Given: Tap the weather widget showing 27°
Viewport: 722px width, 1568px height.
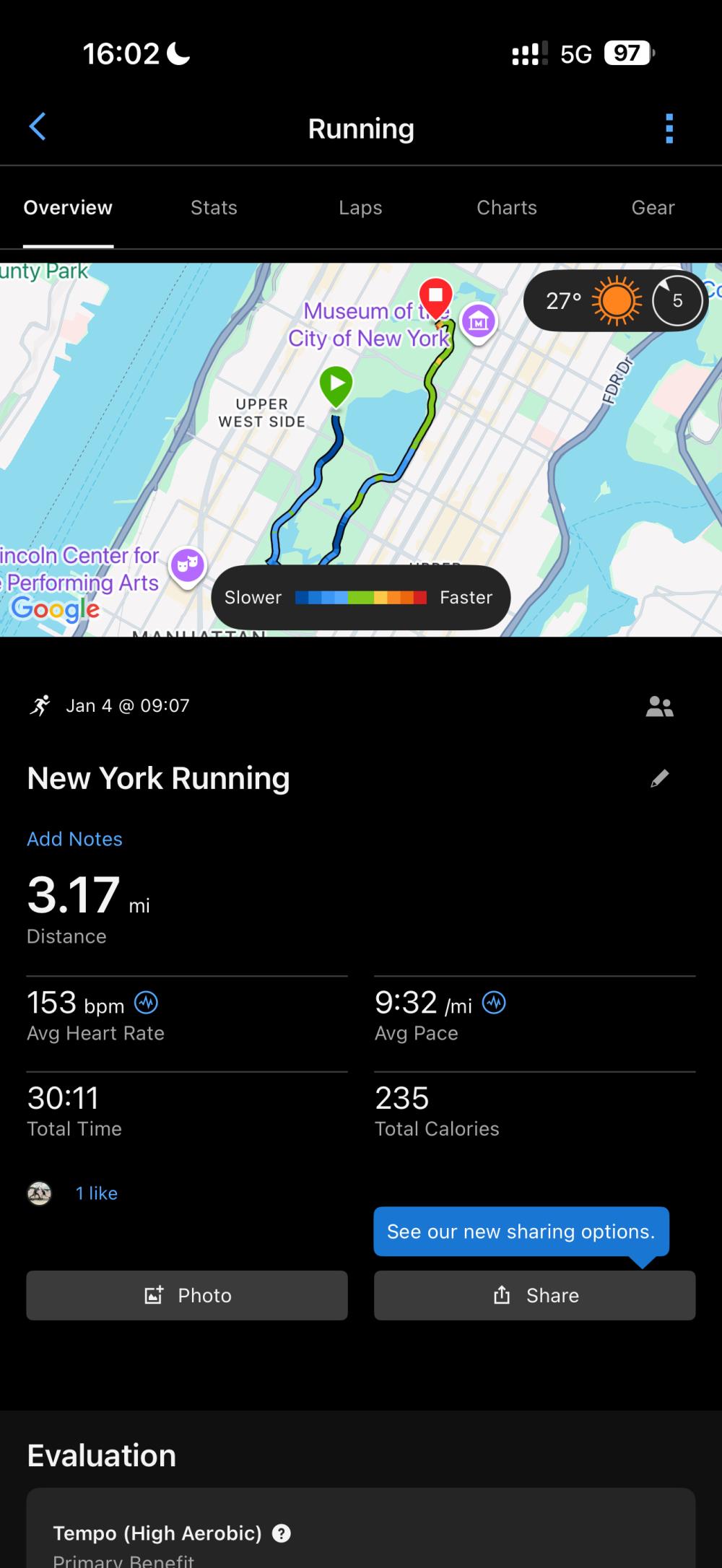Looking at the screenshot, I should point(615,300).
